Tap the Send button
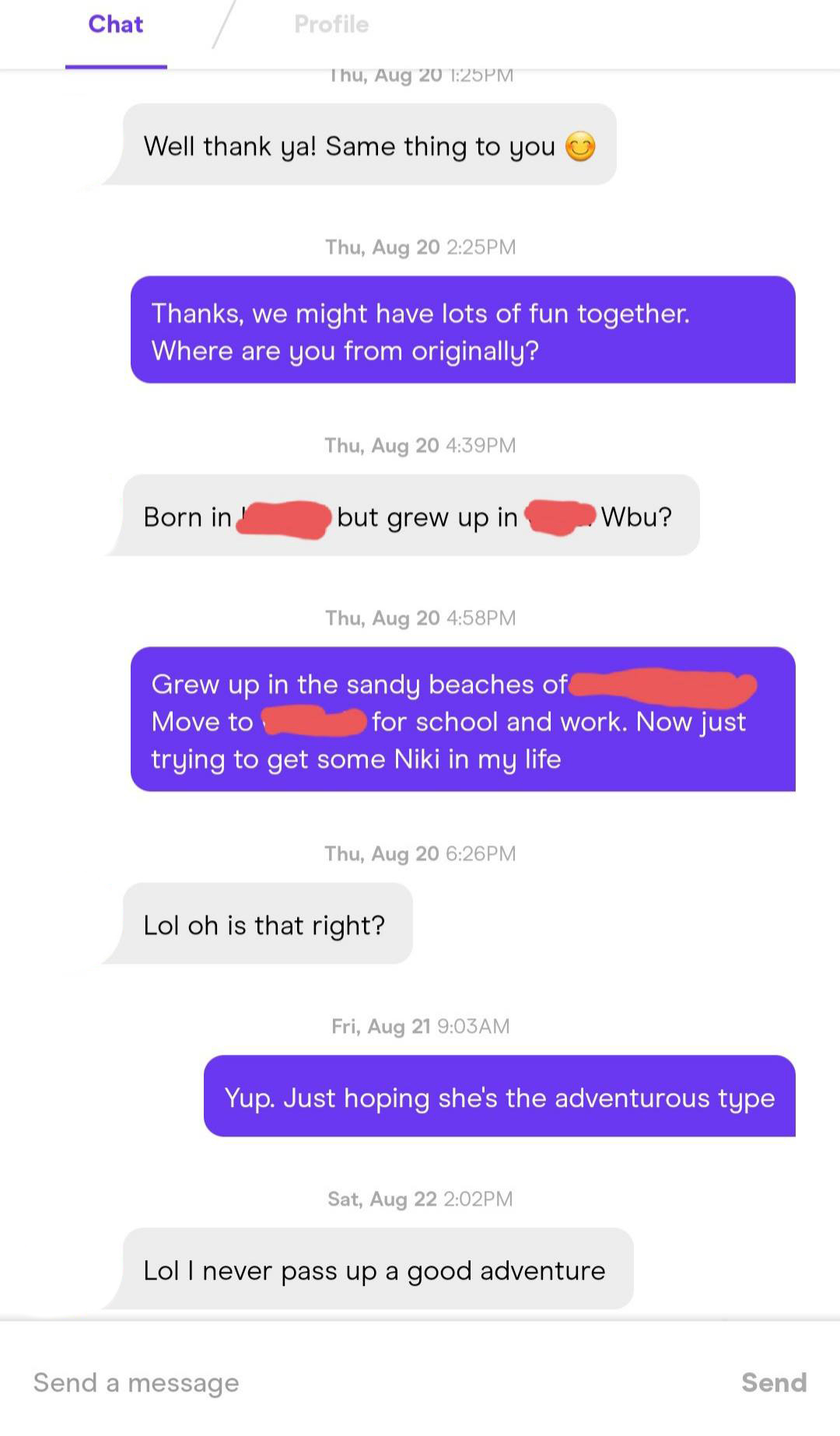840x1436 pixels. (x=773, y=1382)
